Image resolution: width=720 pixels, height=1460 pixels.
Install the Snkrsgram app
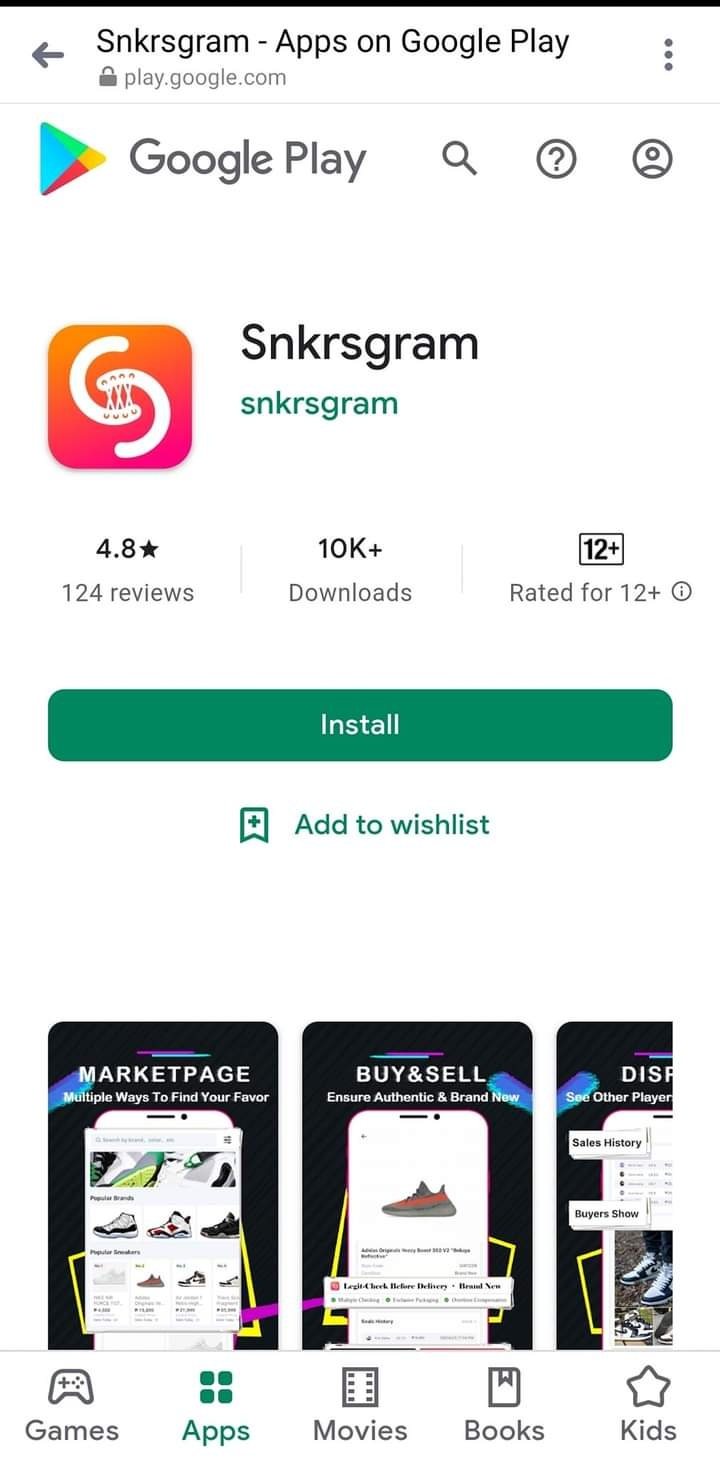pos(360,725)
